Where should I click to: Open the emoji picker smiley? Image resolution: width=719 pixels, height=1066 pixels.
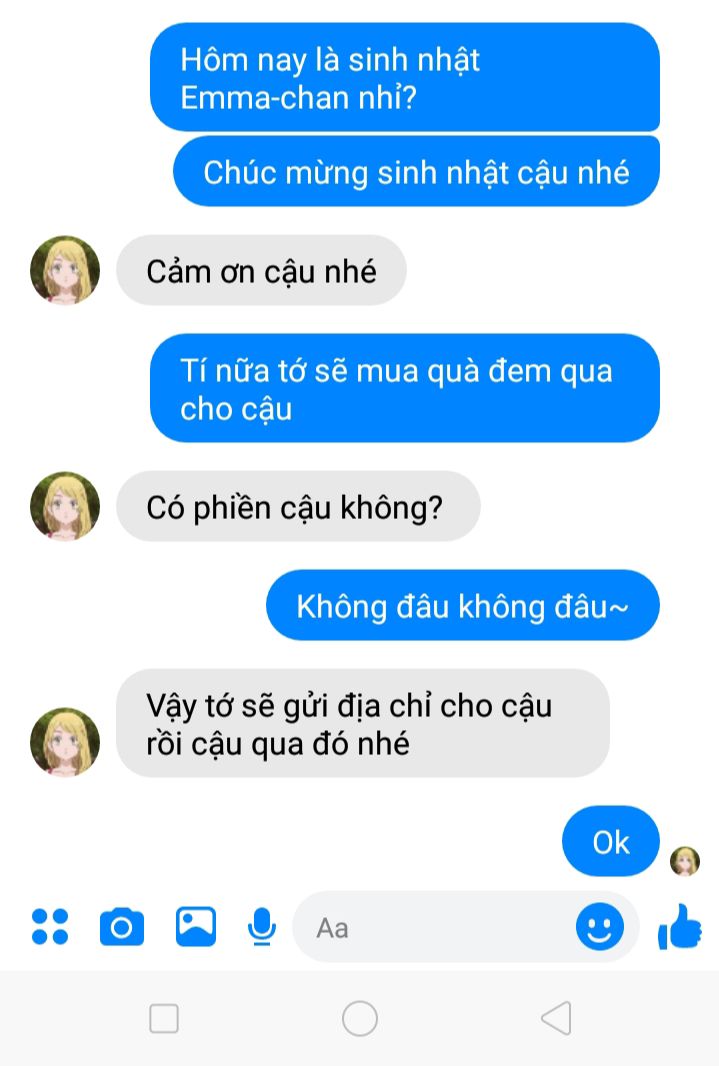pyautogui.click(x=599, y=927)
